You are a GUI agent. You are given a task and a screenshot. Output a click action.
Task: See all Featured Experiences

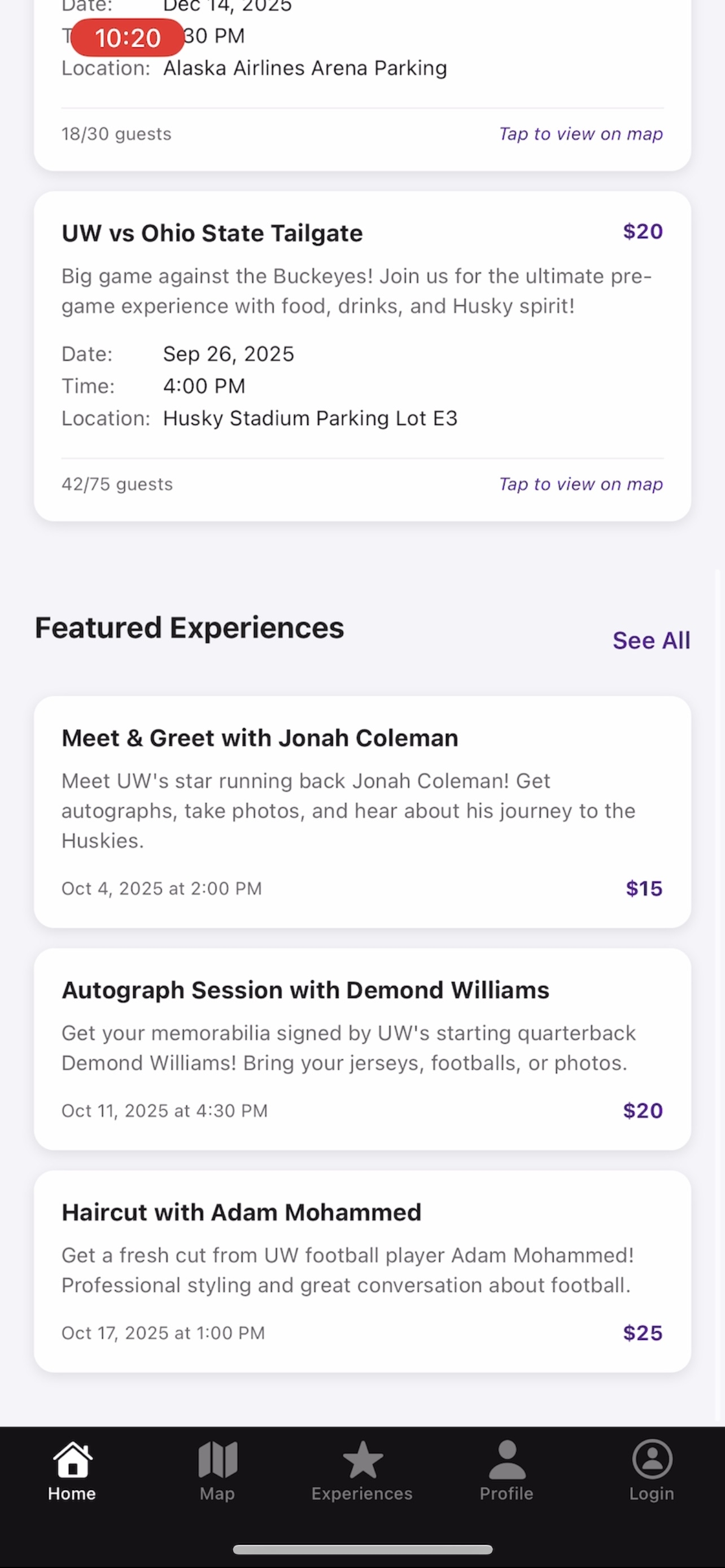[x=650, y=640]
